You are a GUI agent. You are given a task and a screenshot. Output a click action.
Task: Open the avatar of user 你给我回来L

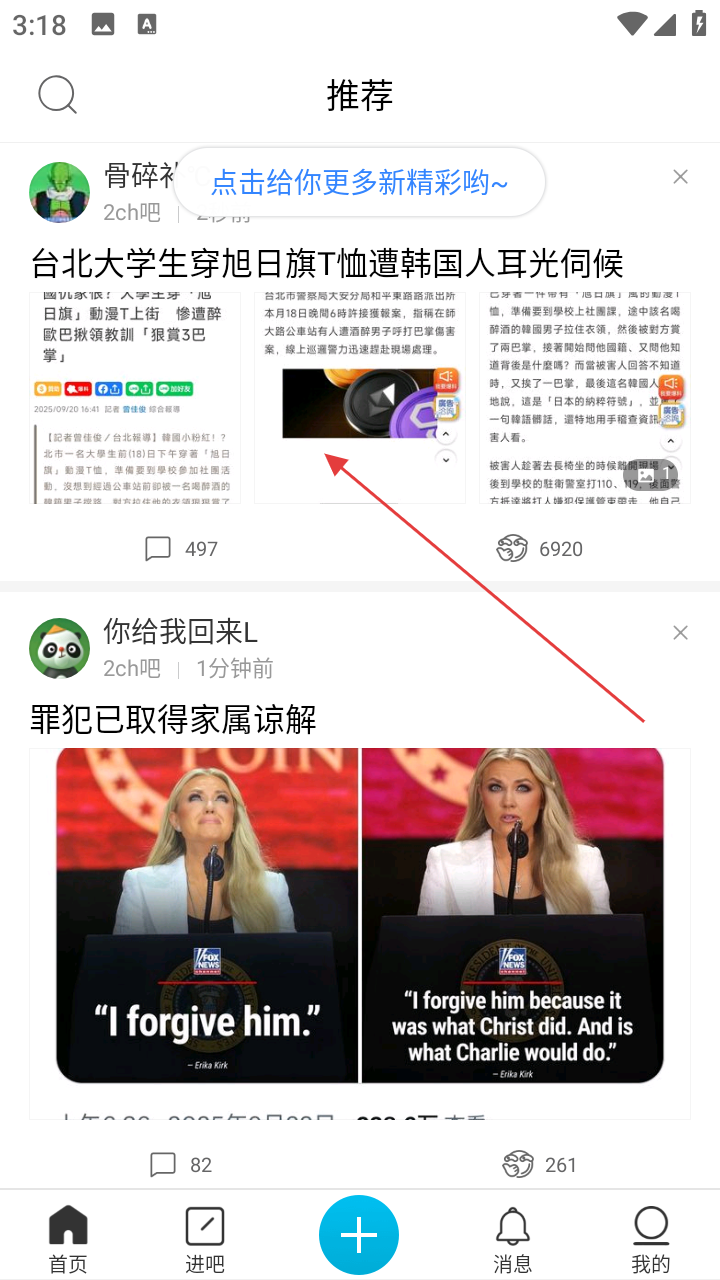60,648
